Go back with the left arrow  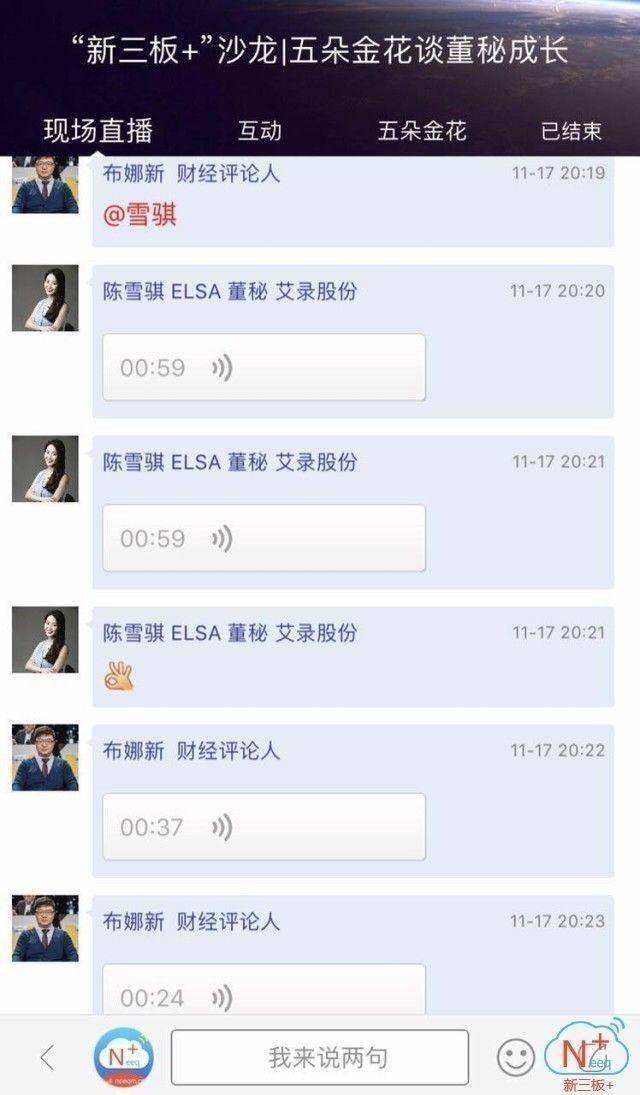pos(46,1057)
